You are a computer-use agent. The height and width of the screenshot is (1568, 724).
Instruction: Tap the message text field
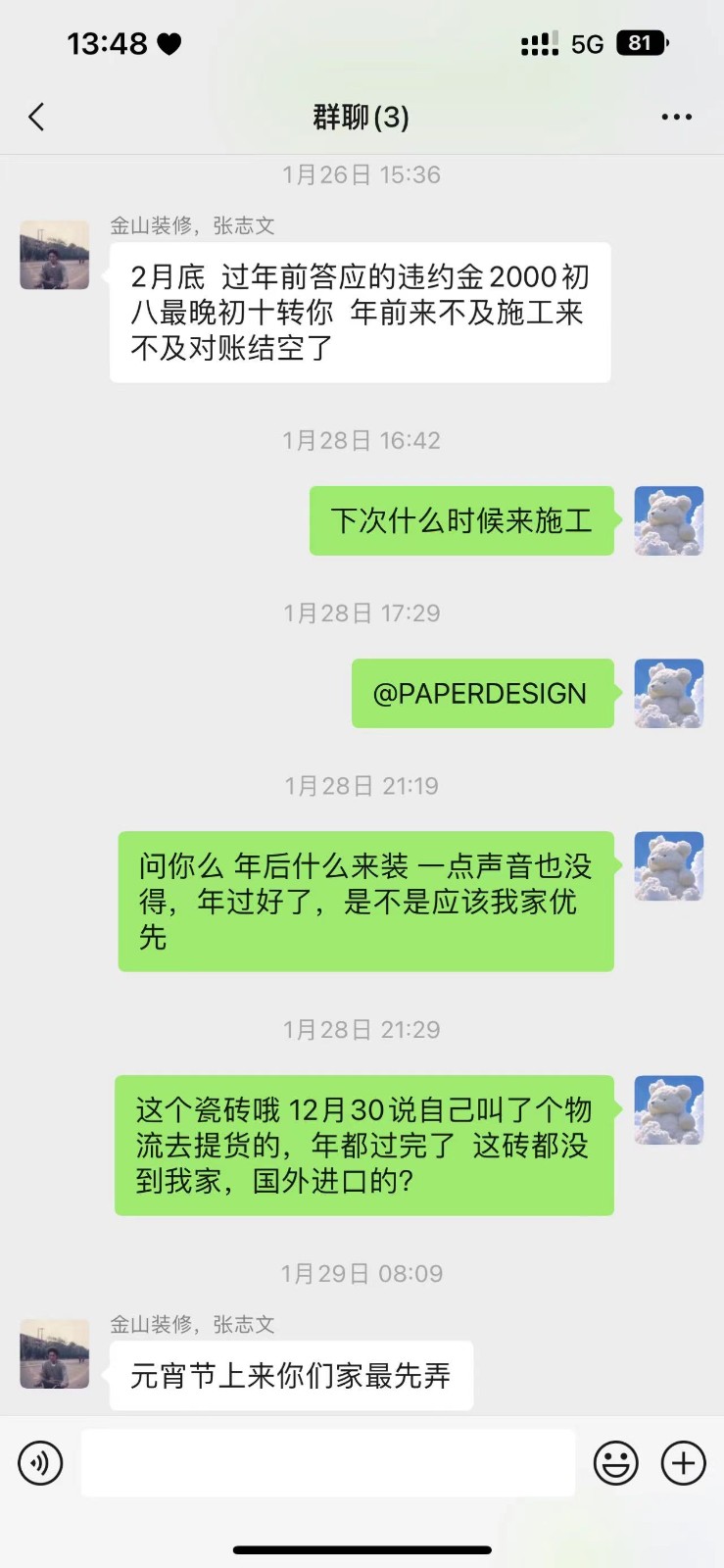click(327, 1463)
